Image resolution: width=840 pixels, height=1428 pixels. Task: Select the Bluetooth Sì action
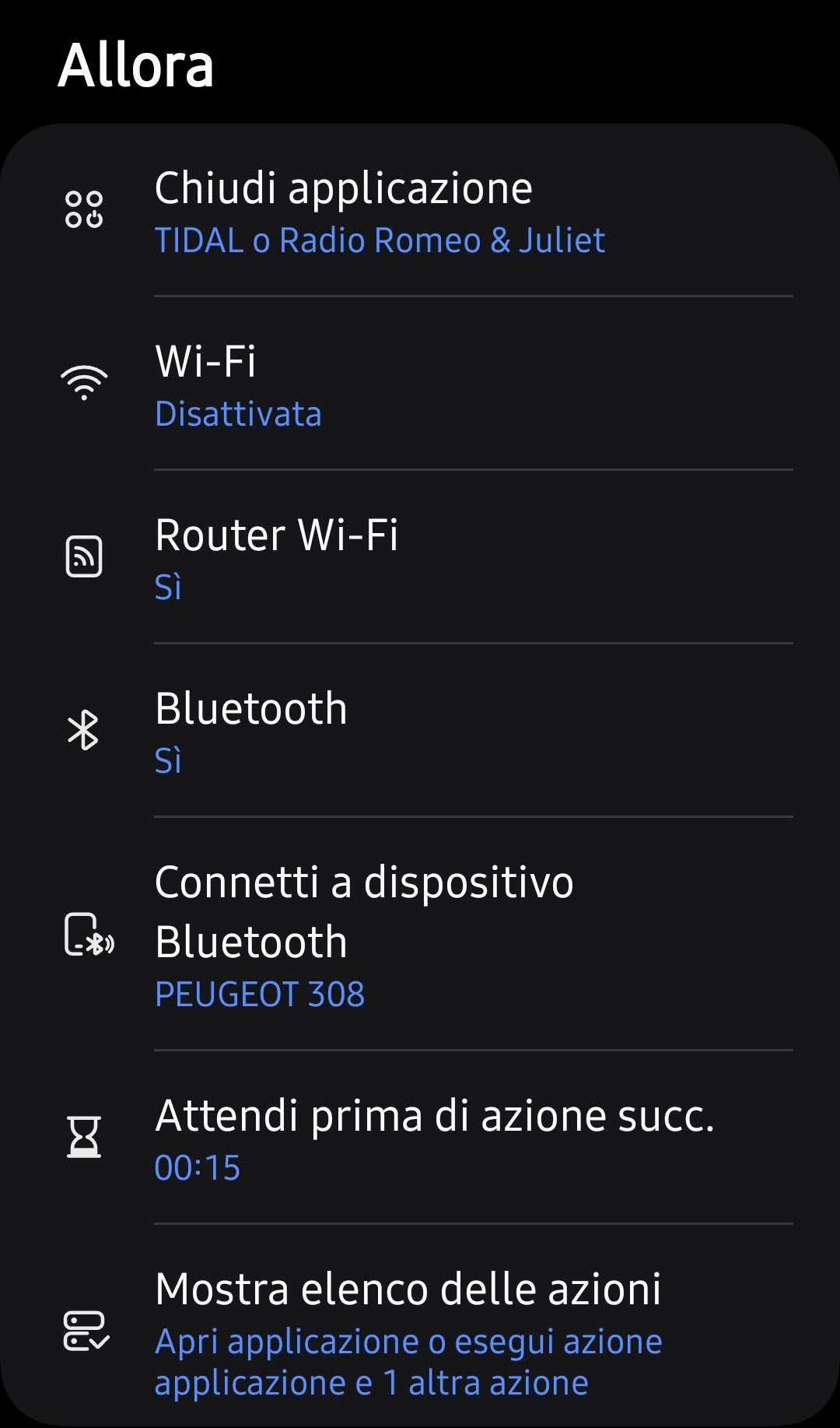(x=420, y=730)
